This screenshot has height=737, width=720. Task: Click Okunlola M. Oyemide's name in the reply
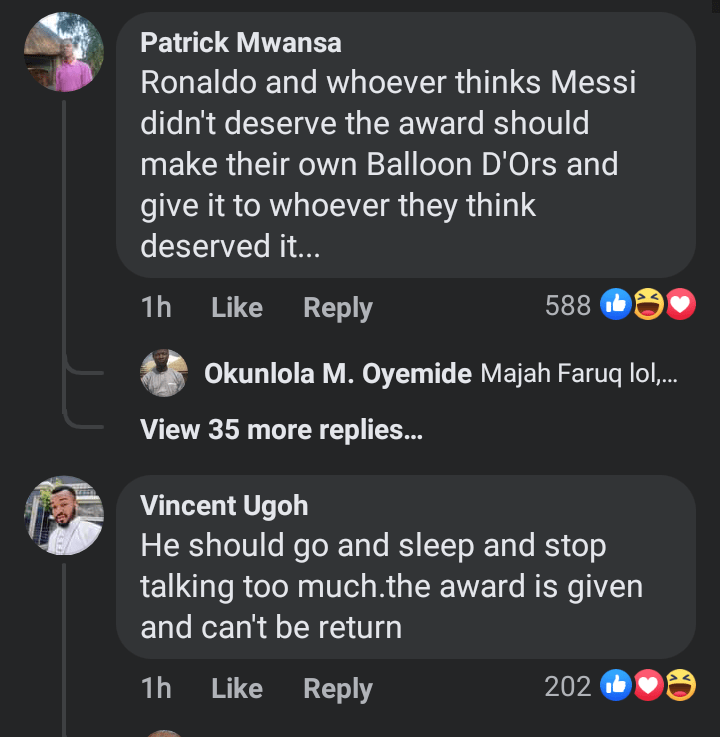[x=339, y=373]
